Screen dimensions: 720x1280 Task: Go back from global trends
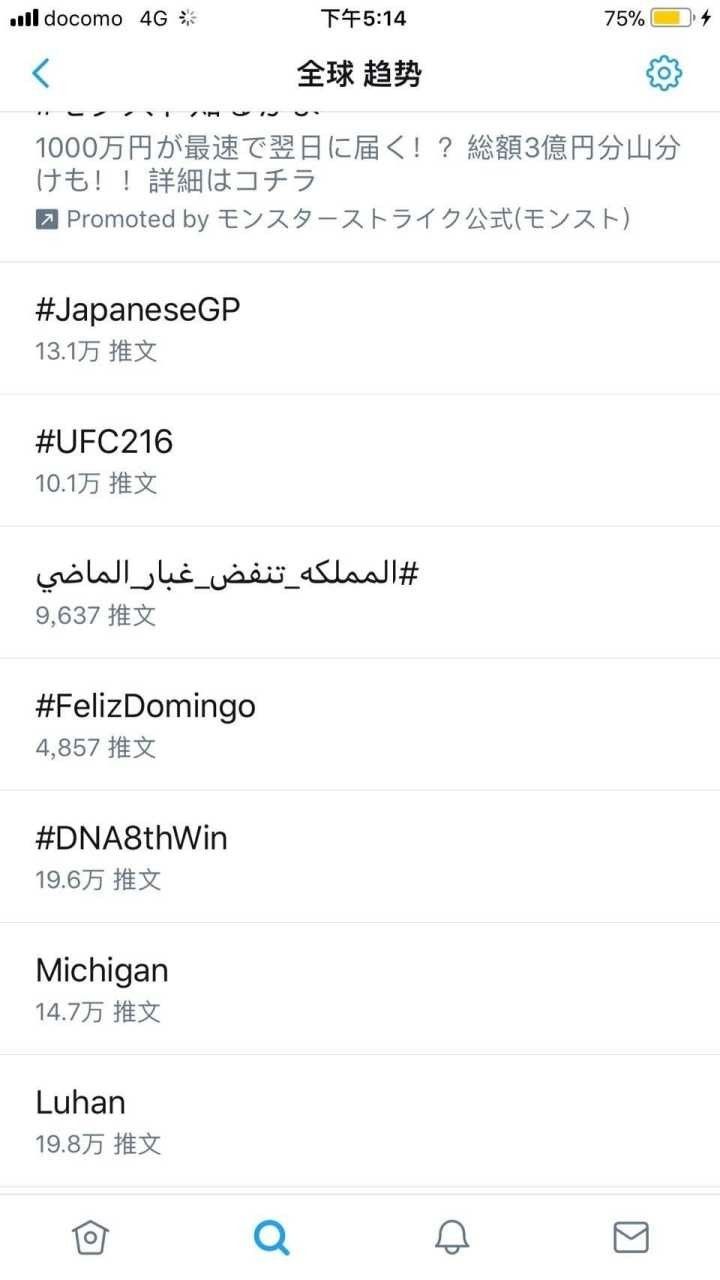(41, 73)
